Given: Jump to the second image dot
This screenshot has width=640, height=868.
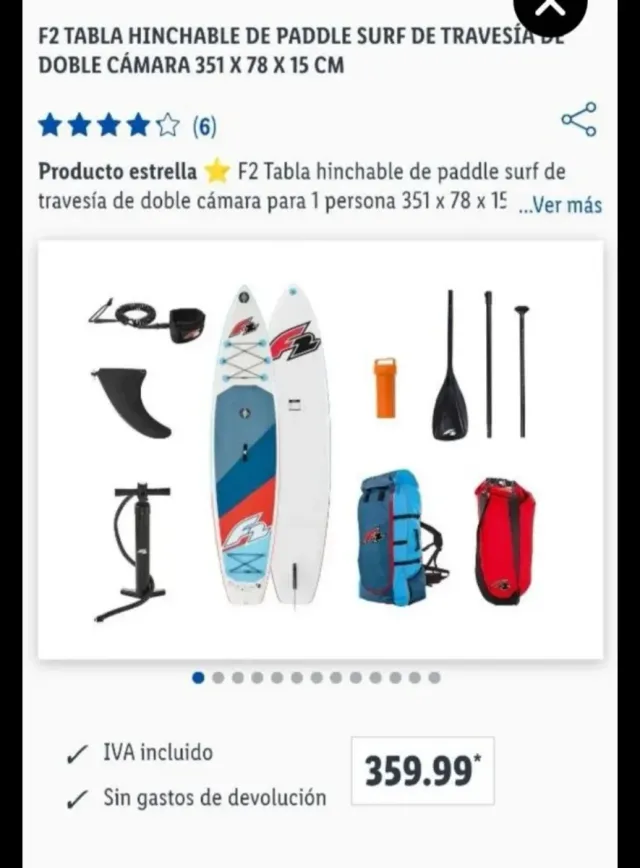Looking at the screenshot, I should point(218,677).
